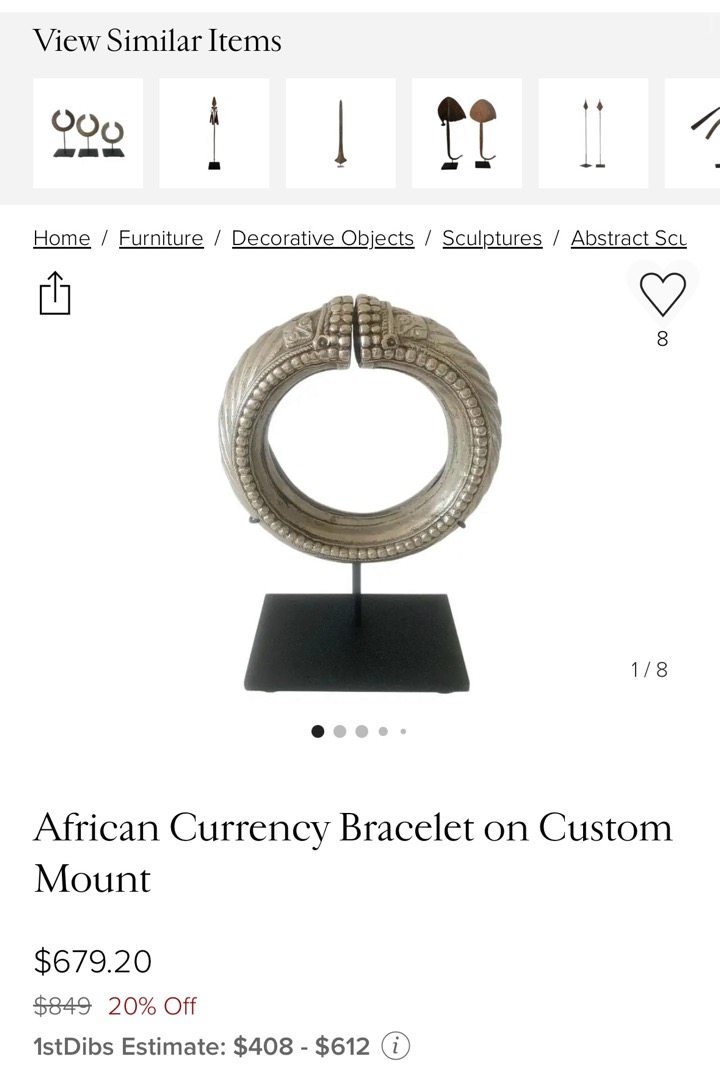Screen dimensions: 720x1080
Task: Show 1stDibs Estimate info tooltip
Action: 396,1047
